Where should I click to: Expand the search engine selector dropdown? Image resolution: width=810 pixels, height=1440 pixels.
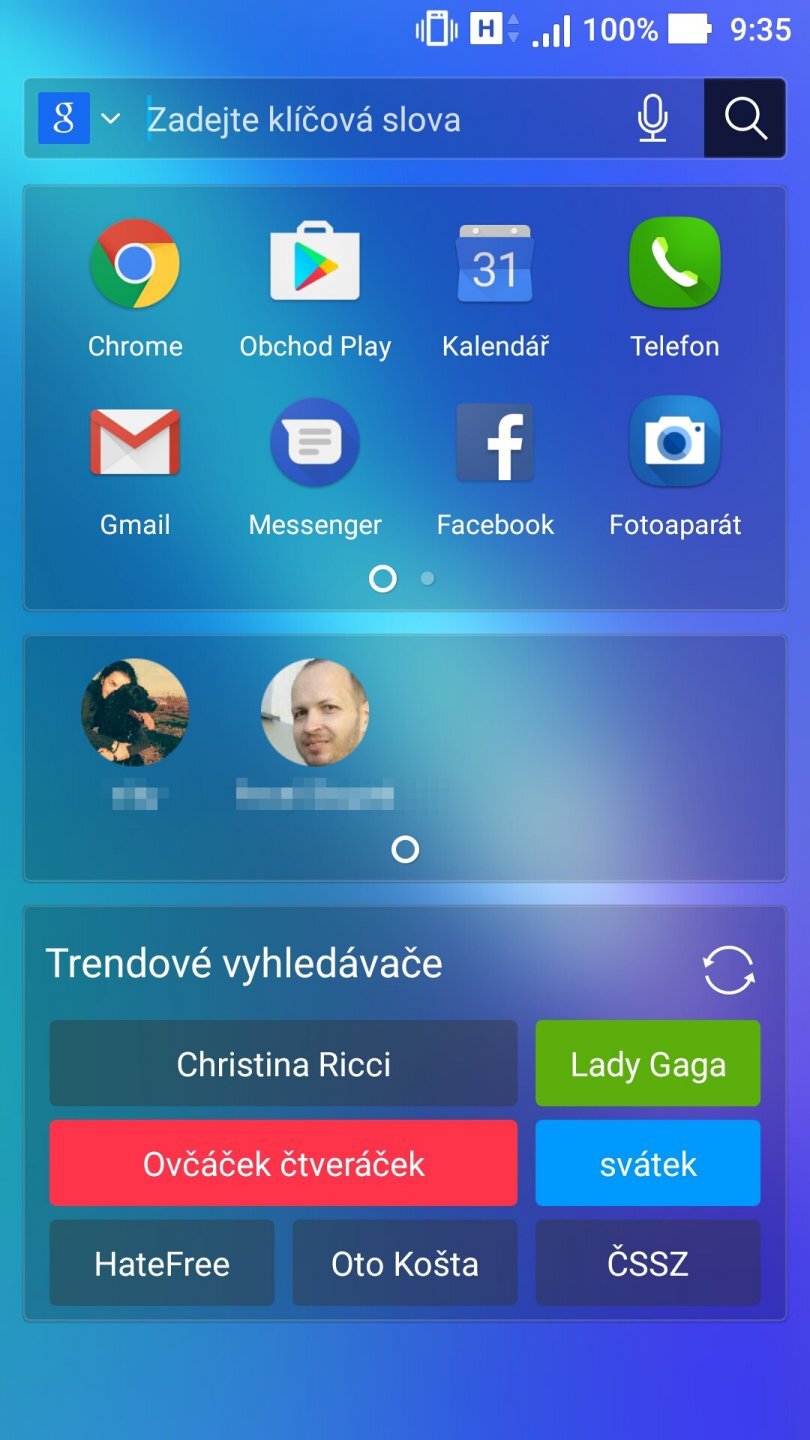[110, 120]
